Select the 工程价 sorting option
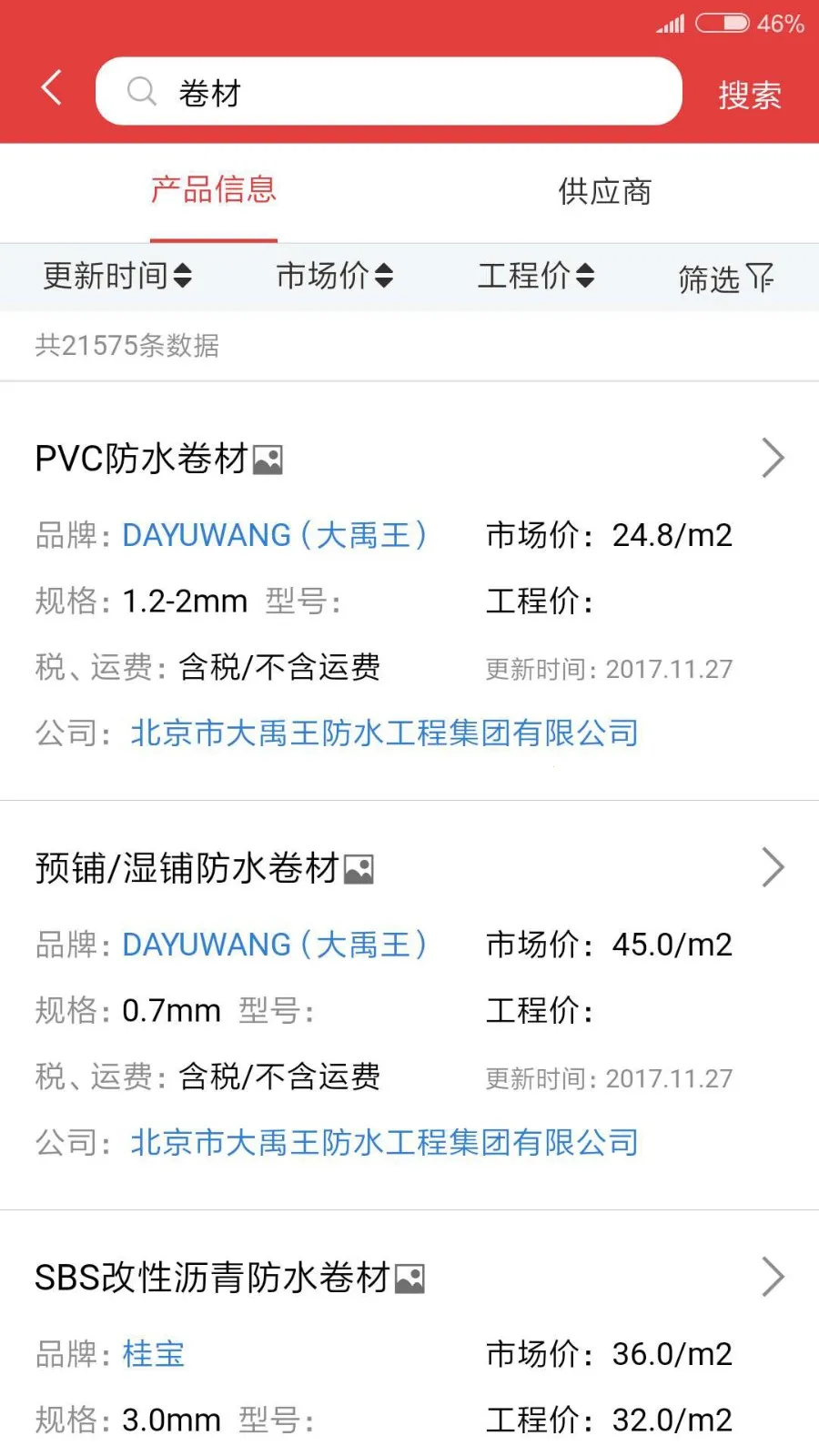Viewport: 819px width, 1456px height. 537,278
